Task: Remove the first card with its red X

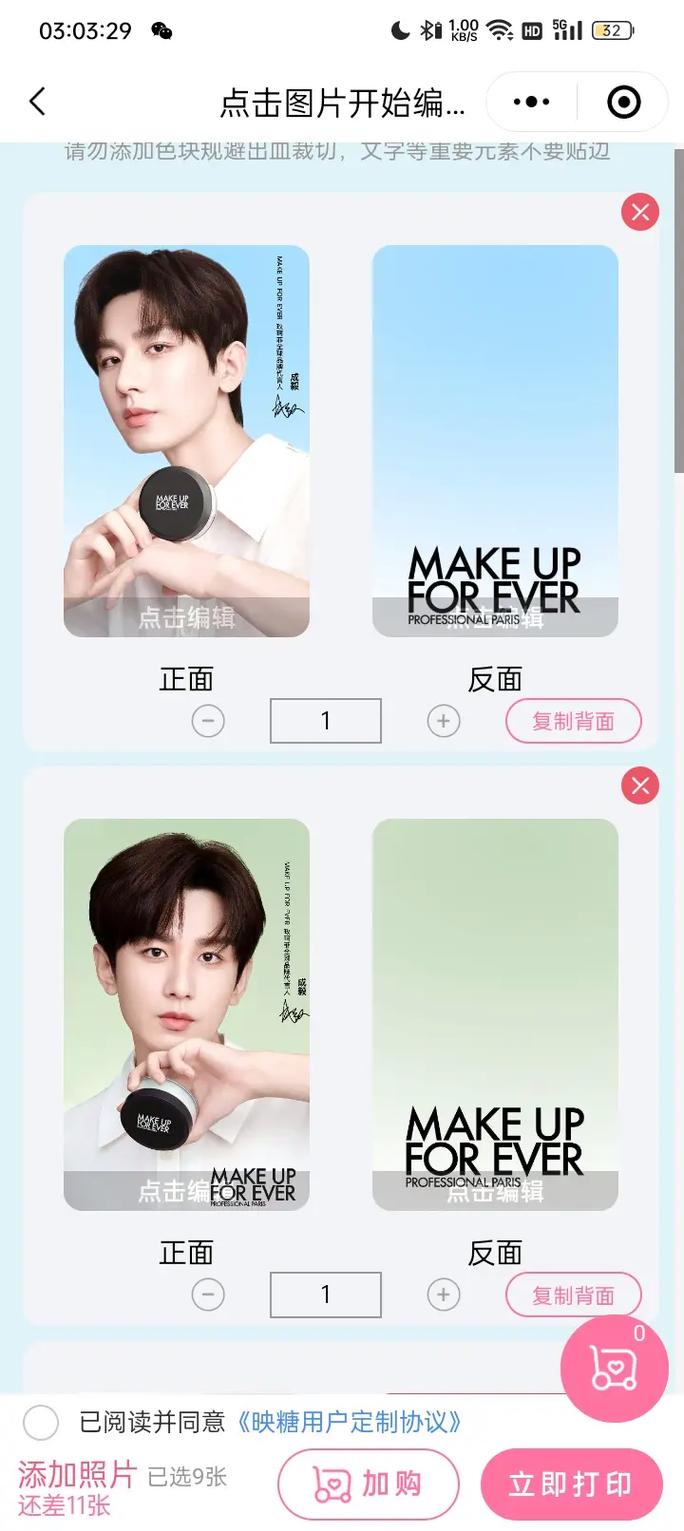Action: point(640,212)
